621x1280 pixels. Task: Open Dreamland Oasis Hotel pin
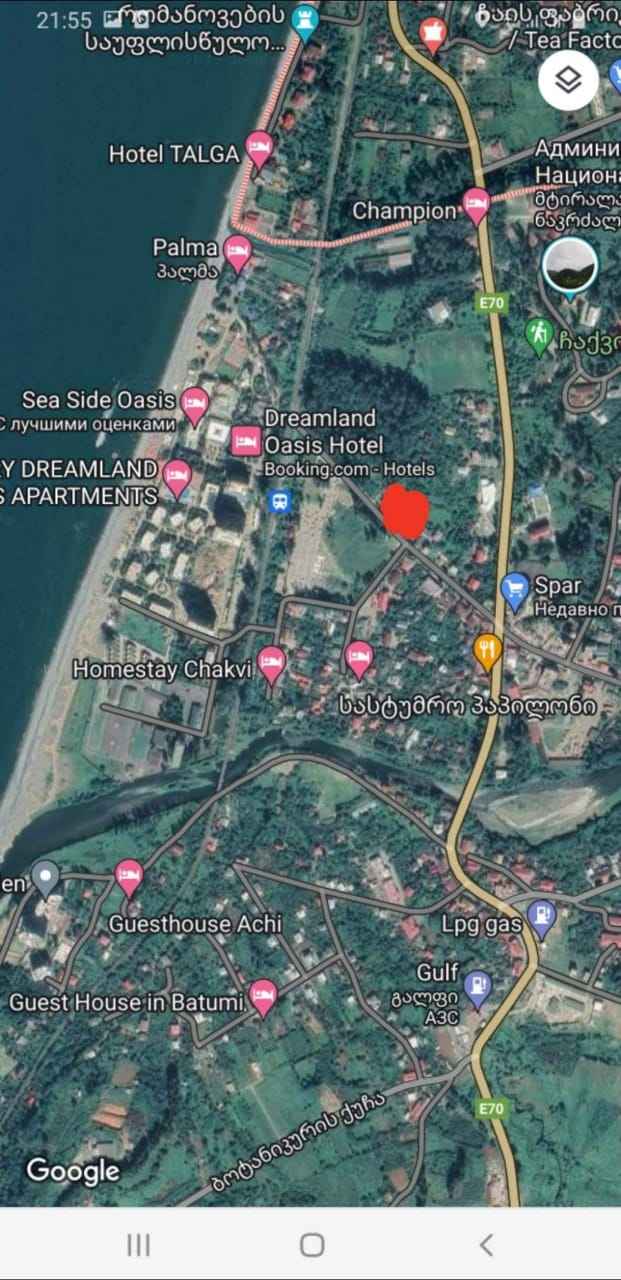click(x=246, y=439)
